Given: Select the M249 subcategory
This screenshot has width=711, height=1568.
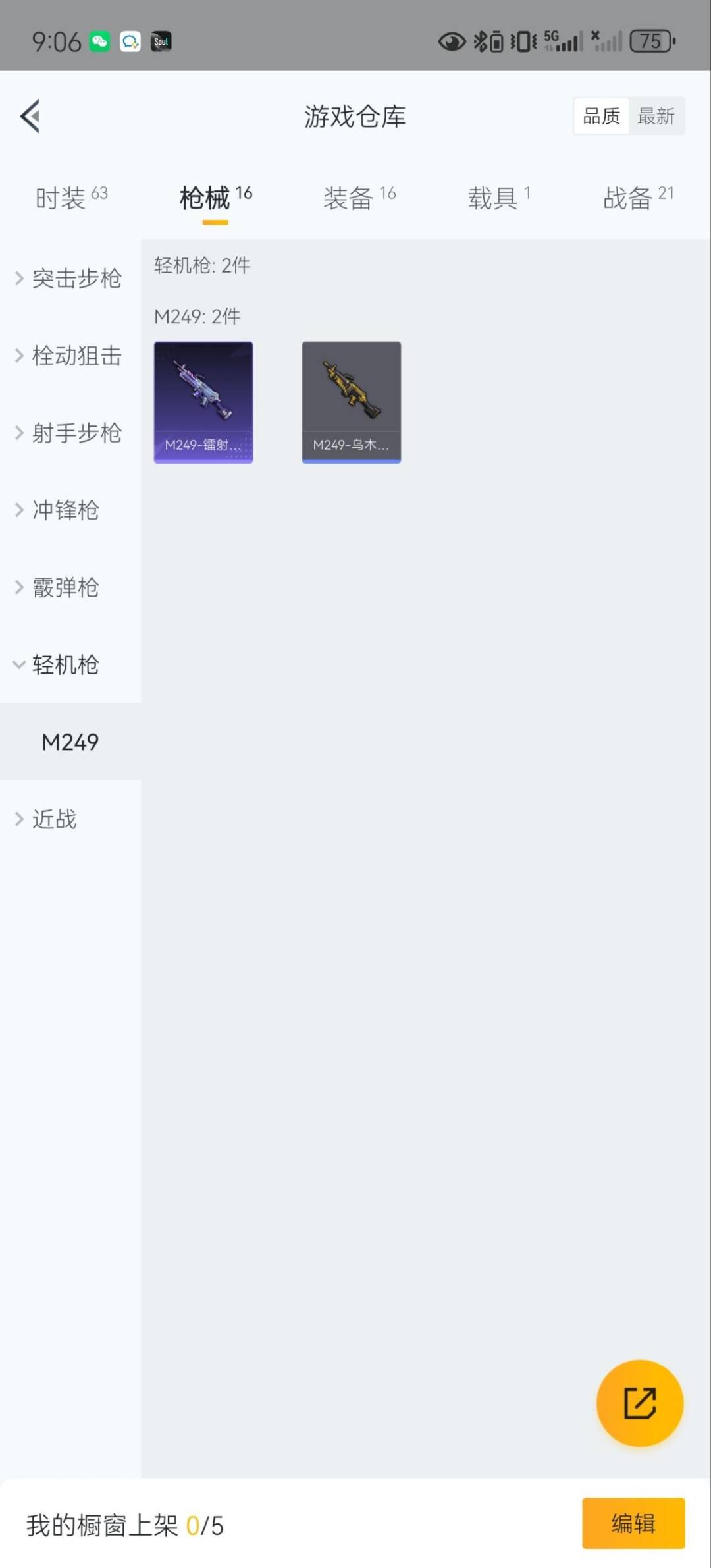Looking at the screenshot, I should pos(70,742).
